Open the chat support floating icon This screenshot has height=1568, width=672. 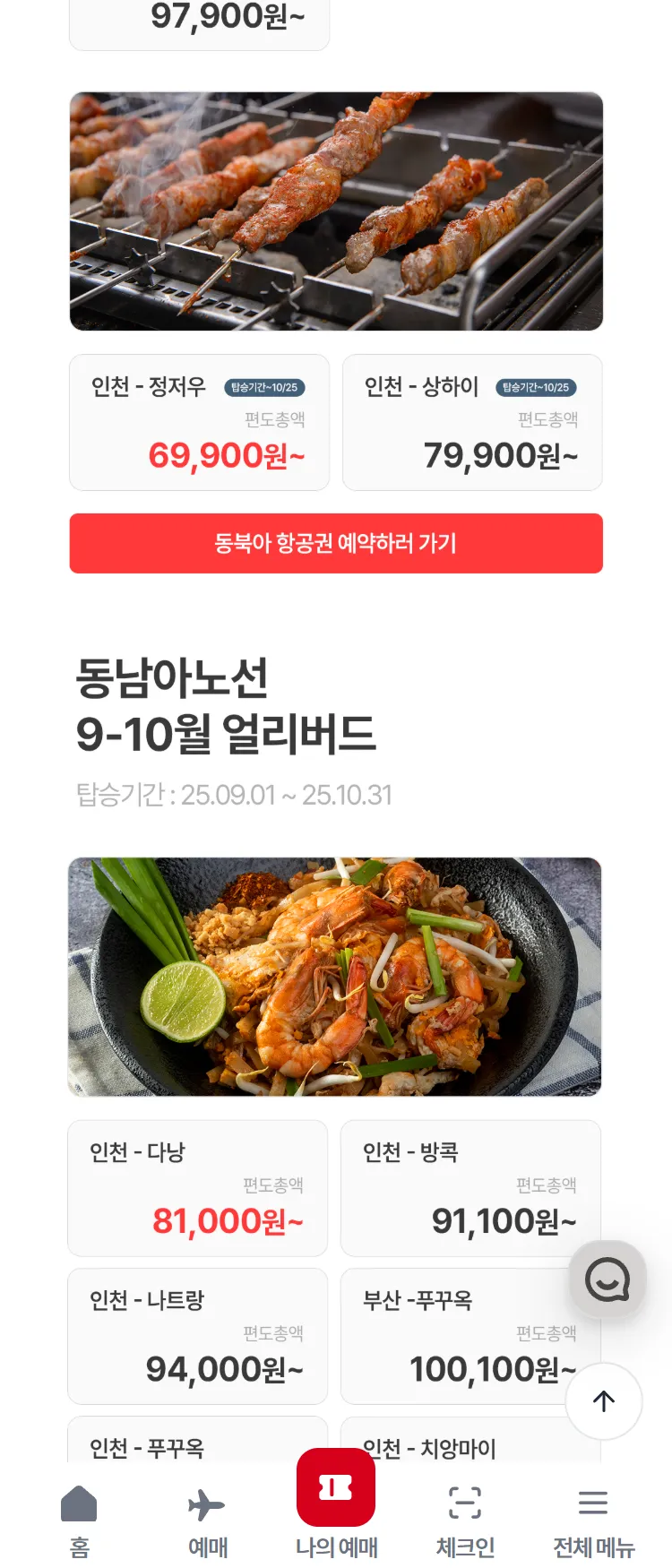pos(607,1279)
